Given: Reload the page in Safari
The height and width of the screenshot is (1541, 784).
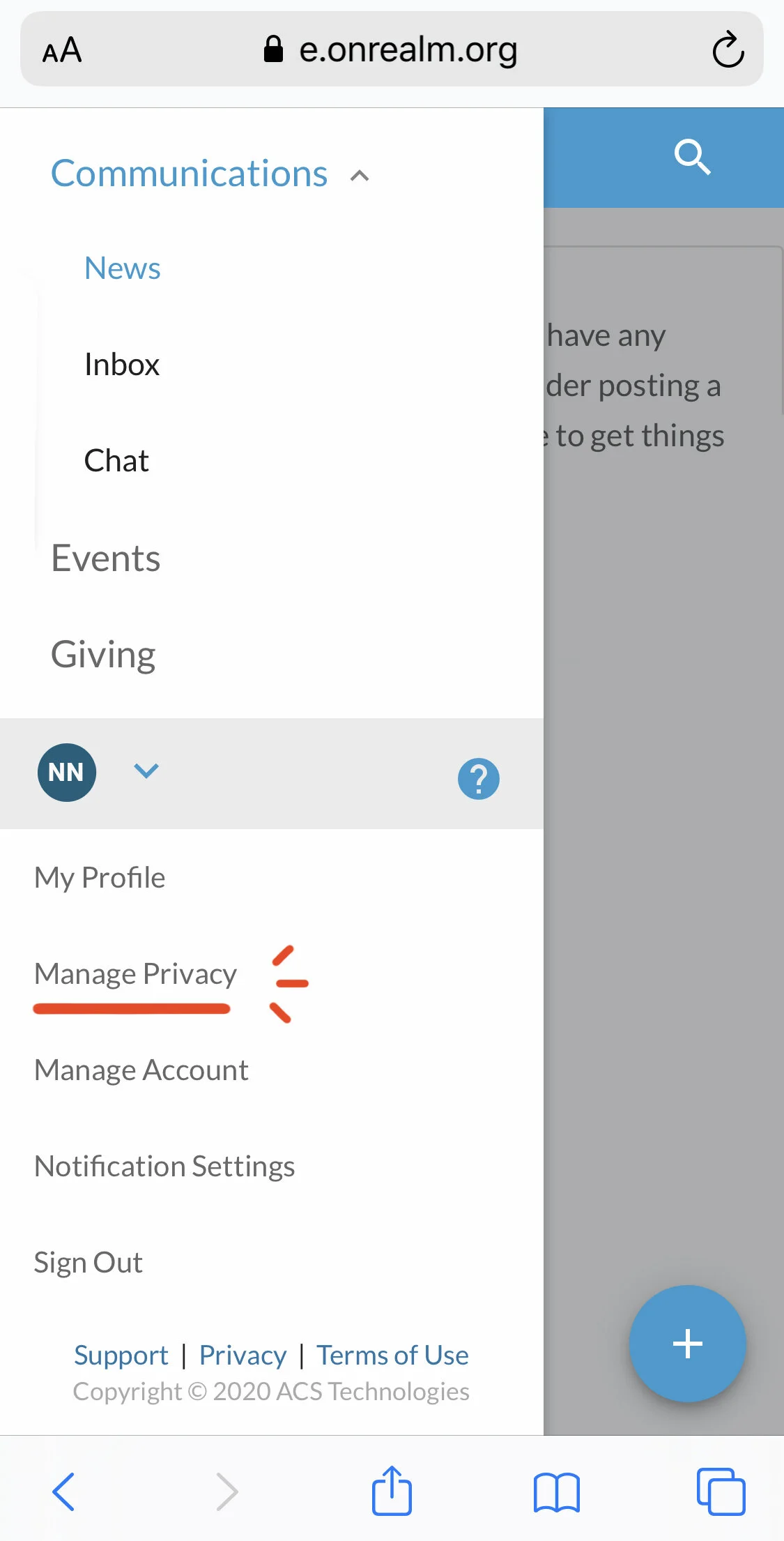Looking at the screenshot, I should tap(728, 50).
